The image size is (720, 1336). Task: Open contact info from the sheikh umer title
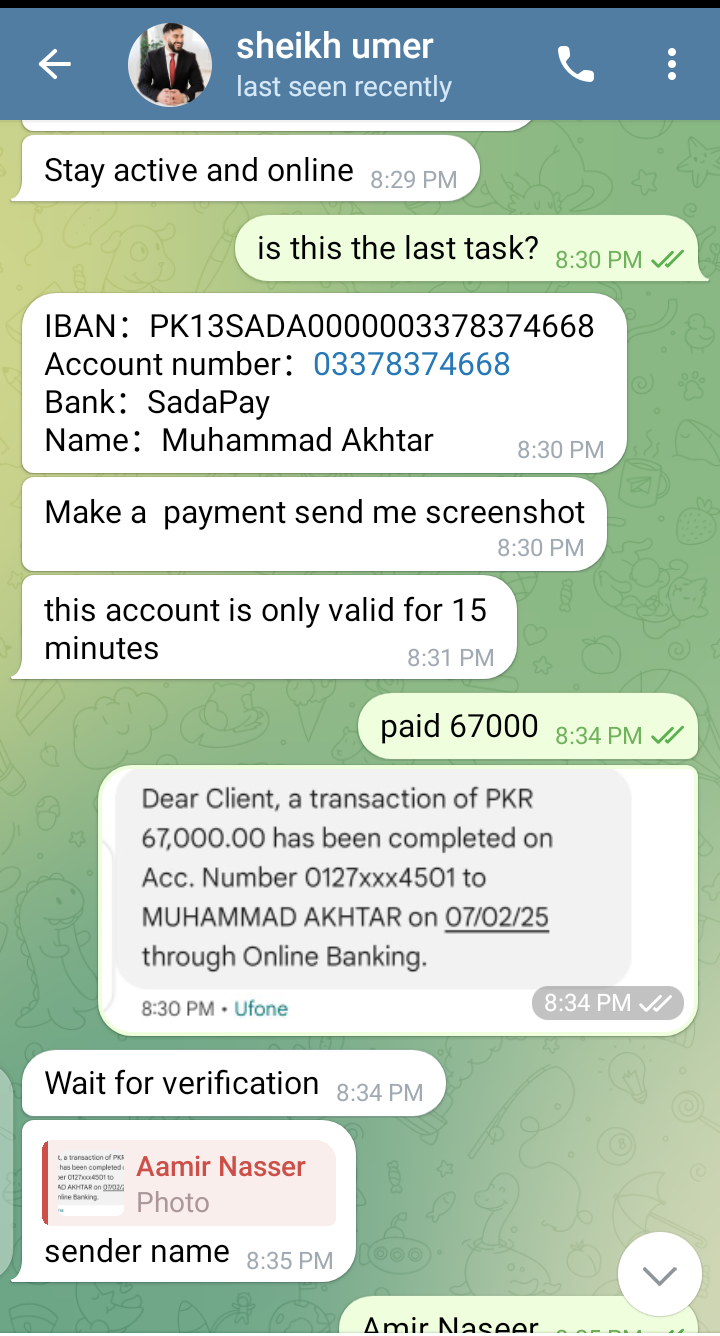pos(335,47)
